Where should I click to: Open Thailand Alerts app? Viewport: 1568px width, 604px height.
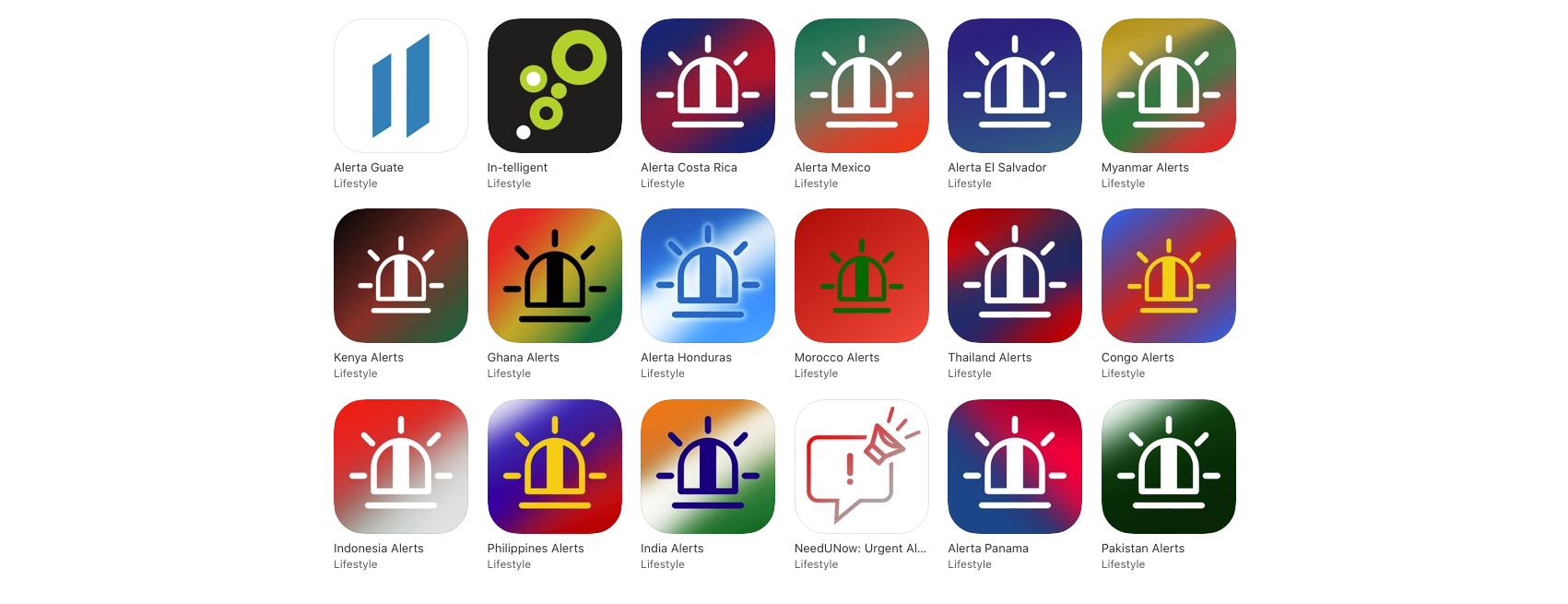pos(1014,276)
